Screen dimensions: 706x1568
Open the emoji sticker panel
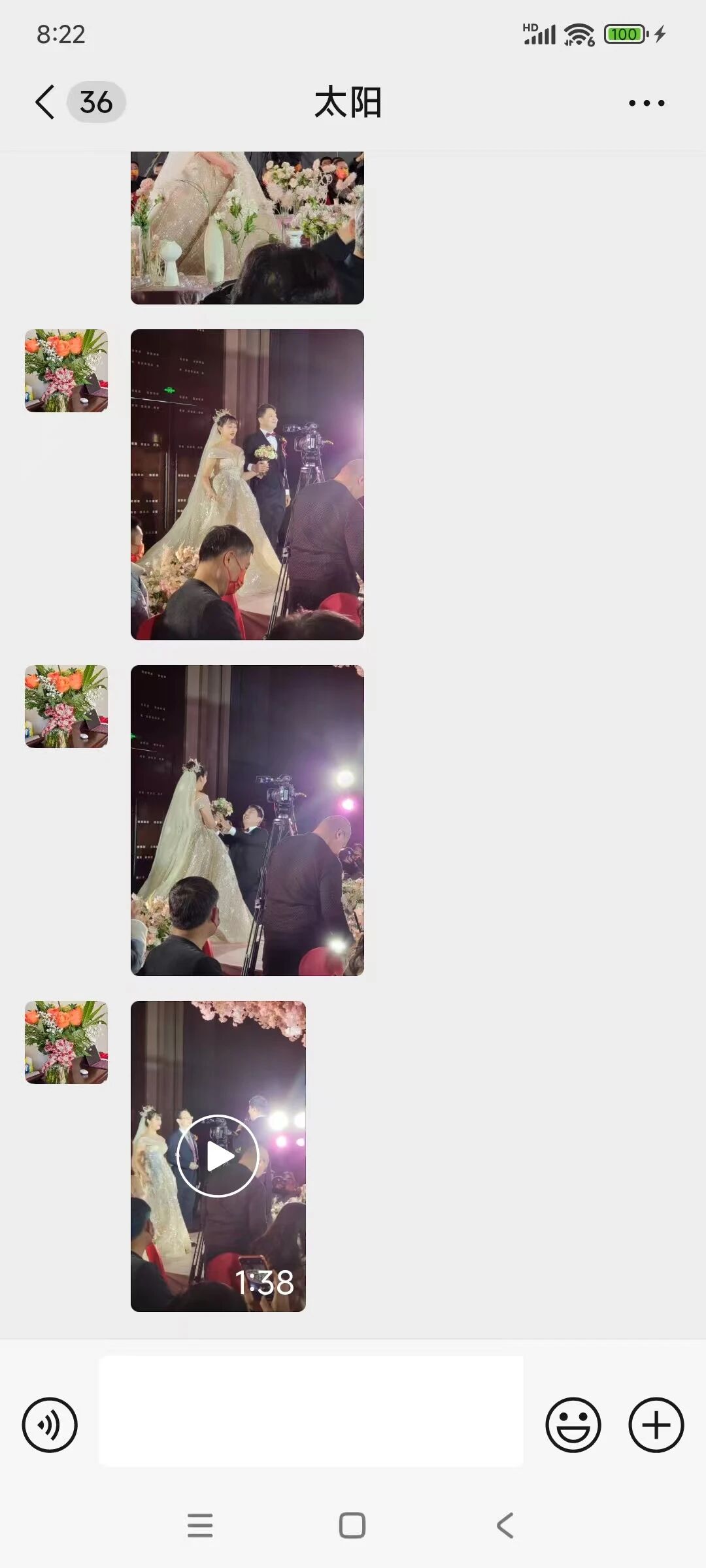point(573,1425)
